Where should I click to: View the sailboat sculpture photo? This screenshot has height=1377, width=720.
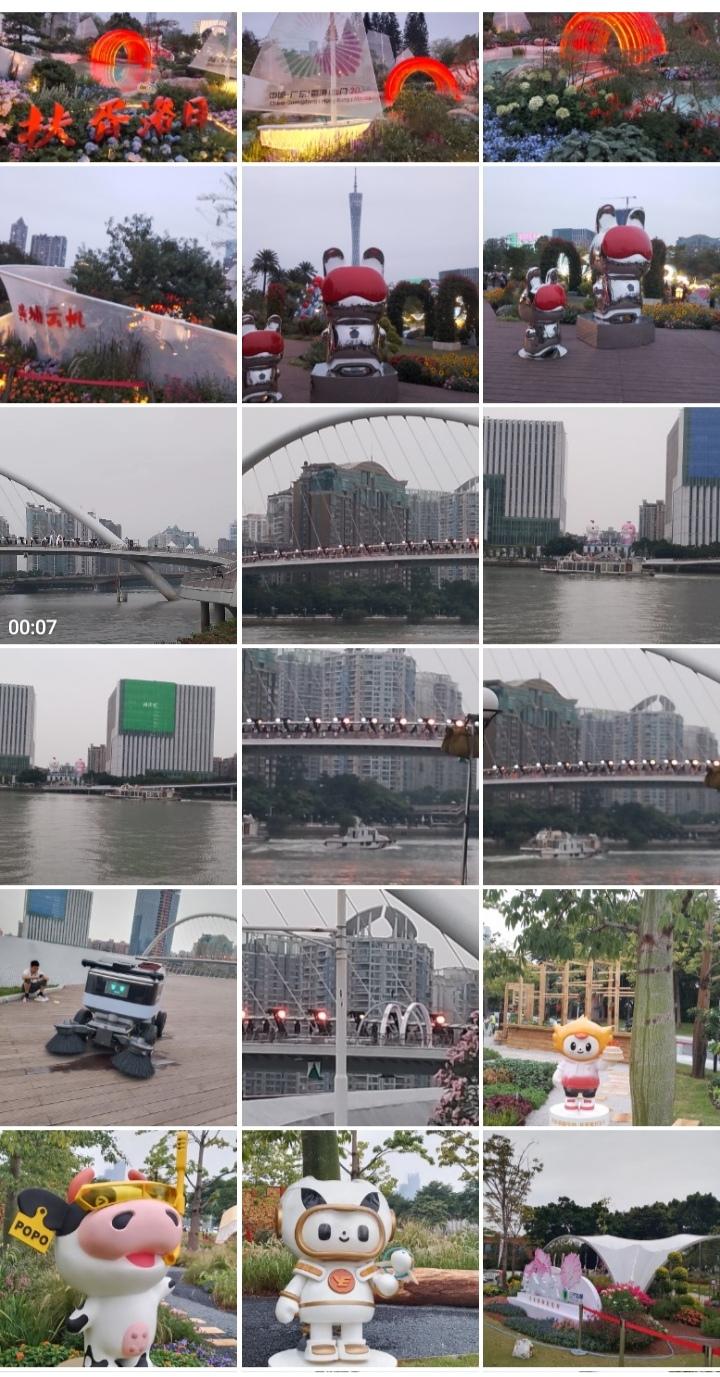point(360,86)
